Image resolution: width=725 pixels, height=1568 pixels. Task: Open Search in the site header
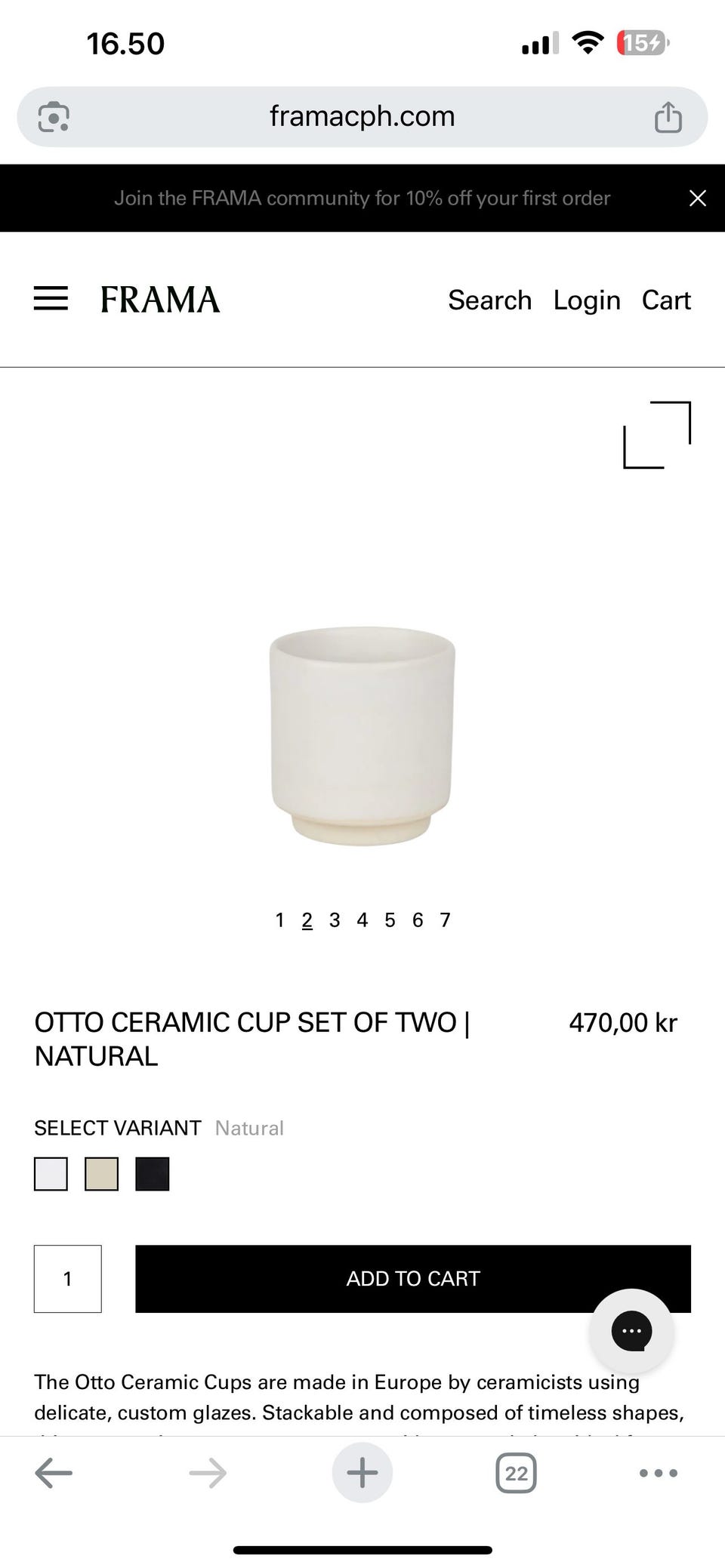coord(489,300)
